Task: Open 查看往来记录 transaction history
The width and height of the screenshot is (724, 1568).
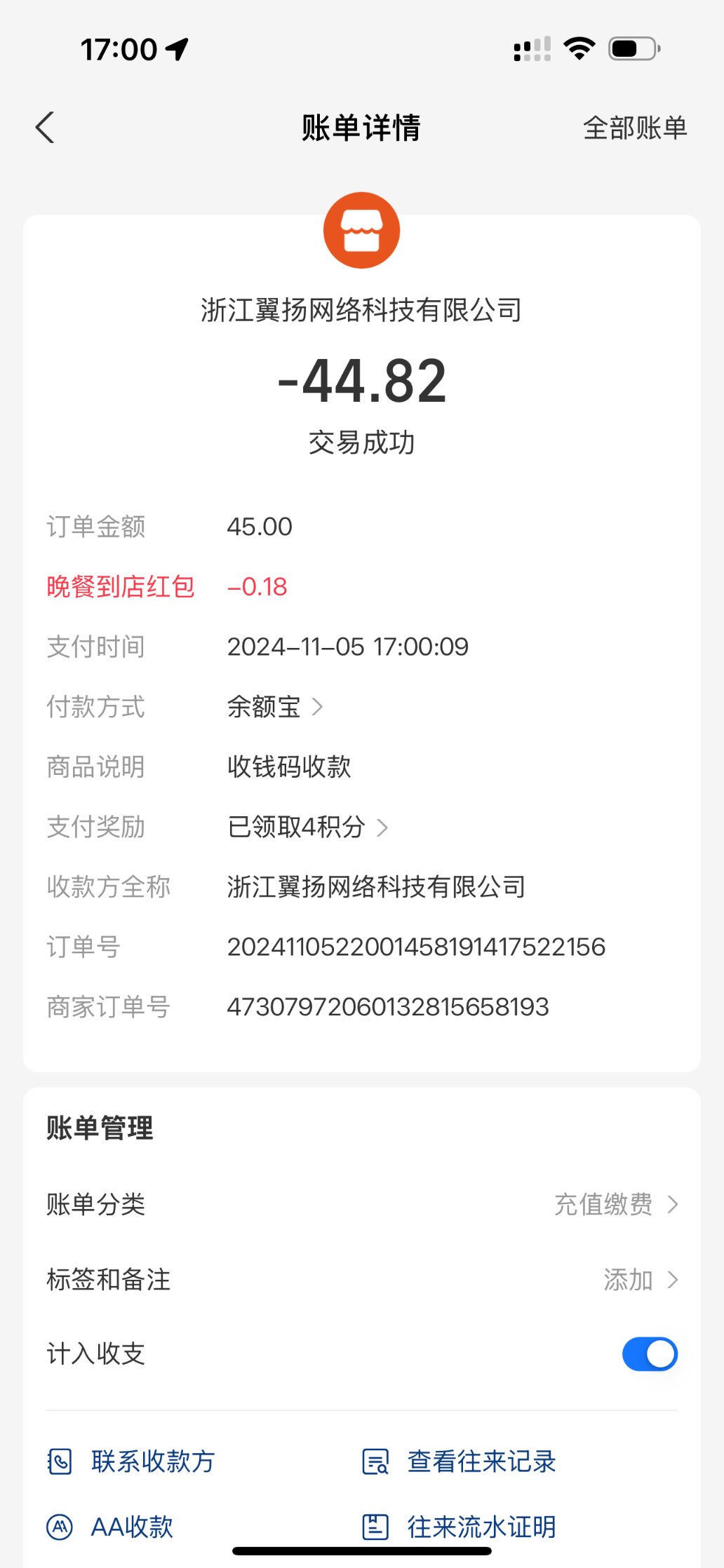Action: (x=460, y=1462)
